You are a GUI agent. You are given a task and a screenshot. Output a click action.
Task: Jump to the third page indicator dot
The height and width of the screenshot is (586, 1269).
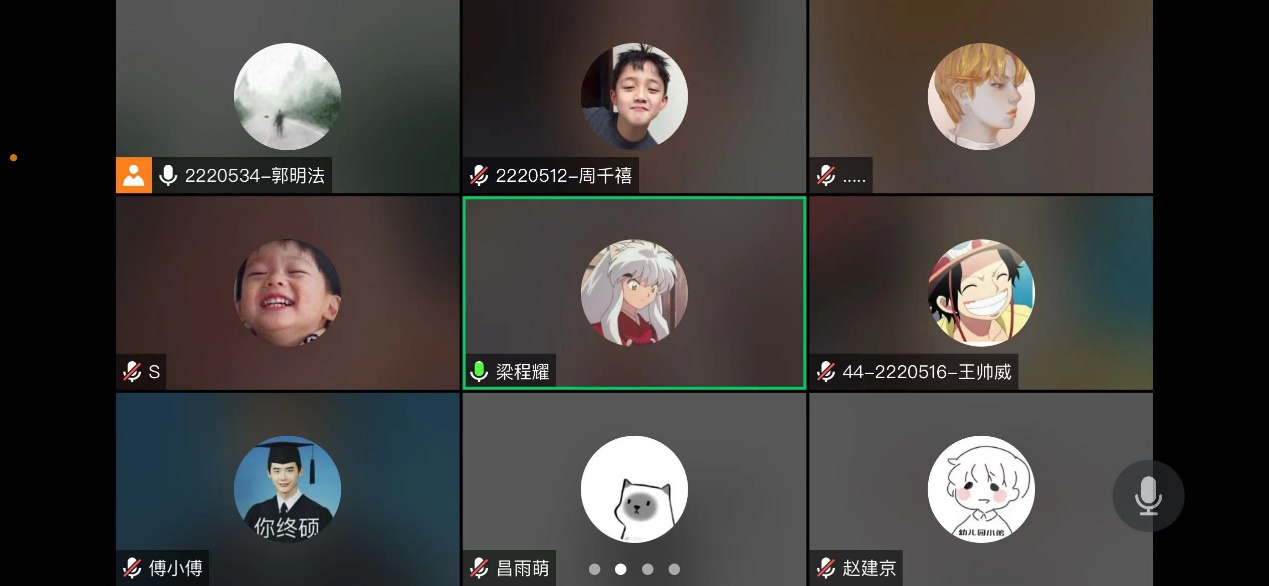click(647, 569)
